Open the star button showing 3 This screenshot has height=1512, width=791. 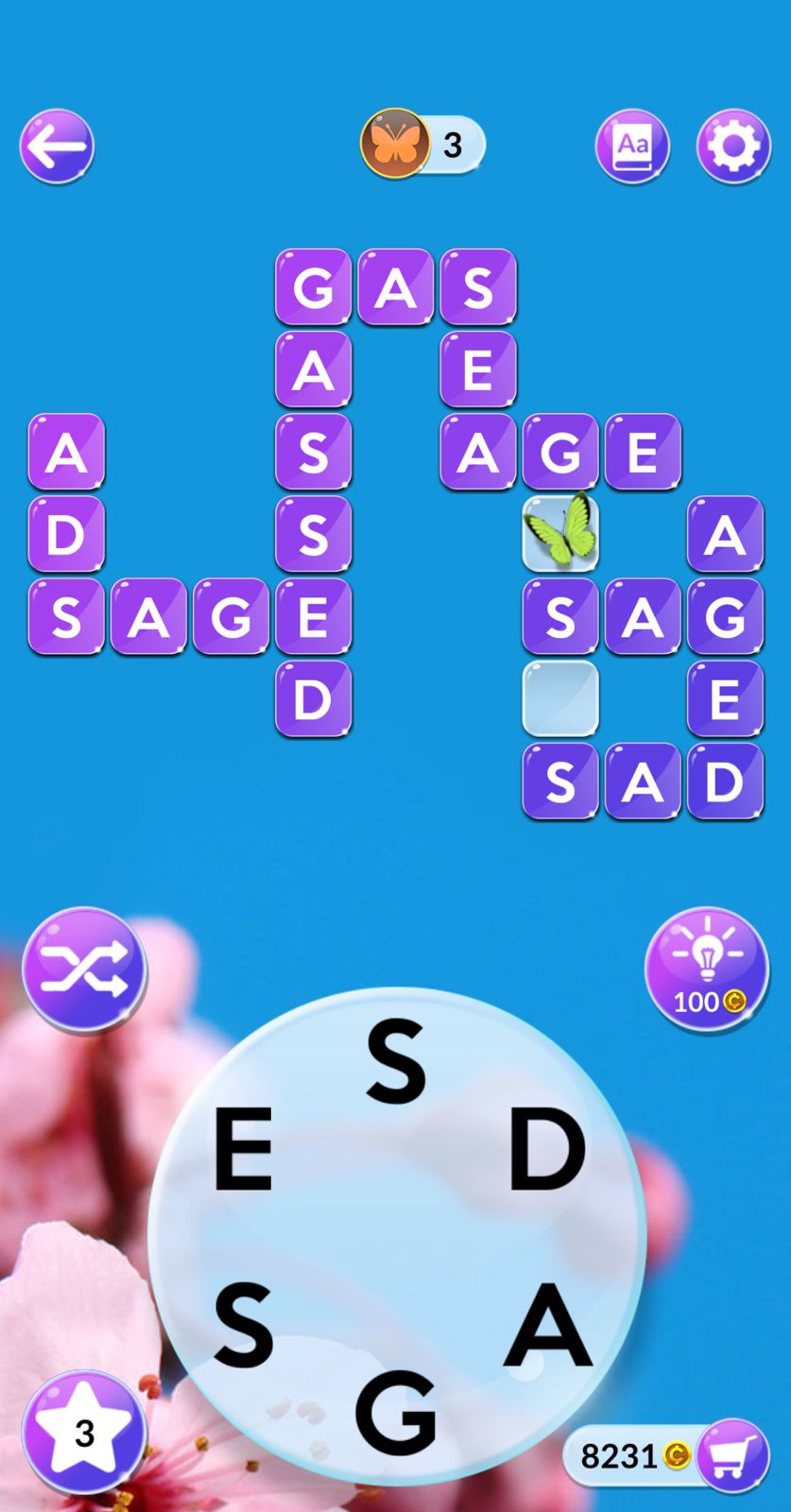84,1432
